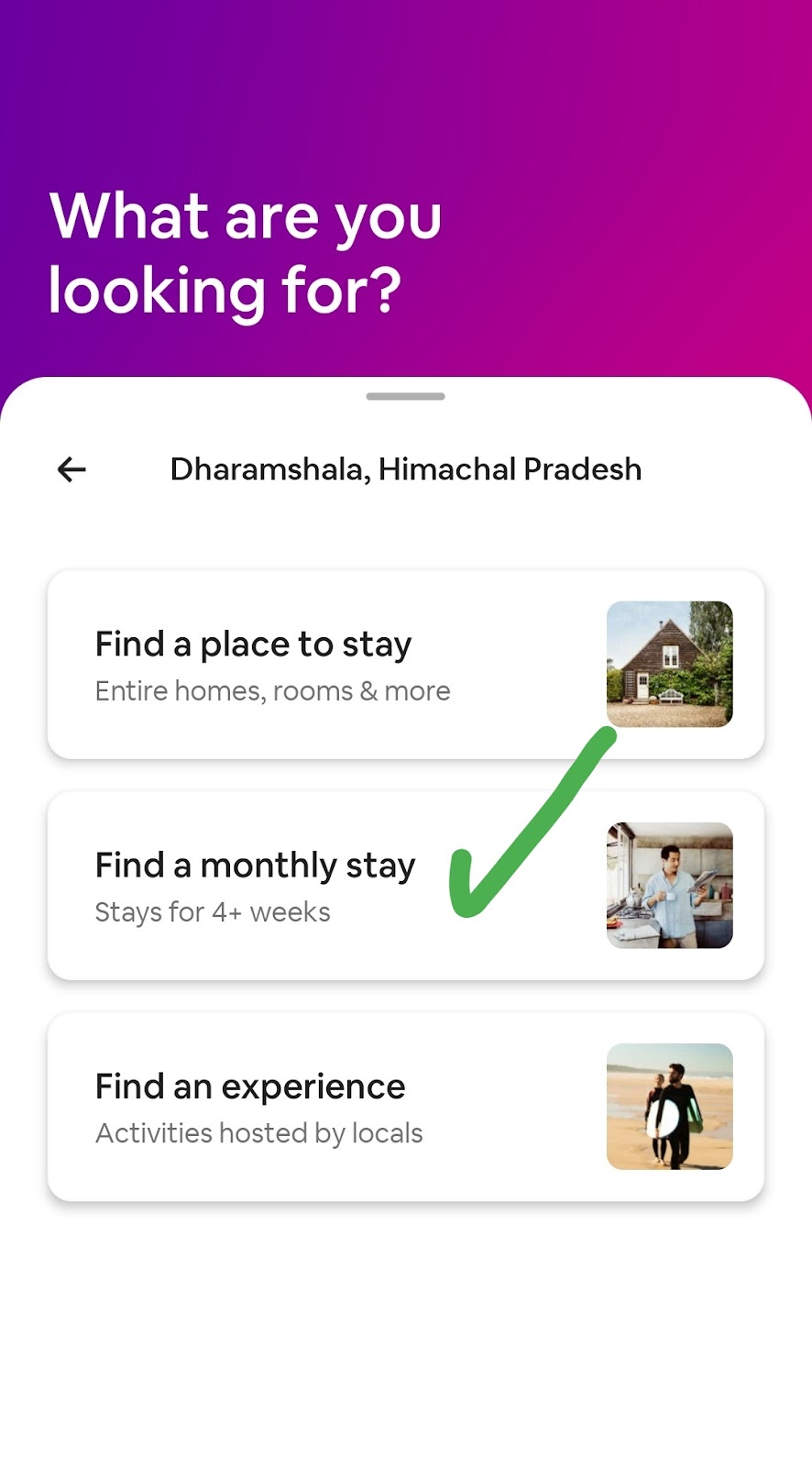This screenshot has height=1467, width=812.
Task: Tap the Dharamshala, Himachal Pradesh location
Action: [405, 469]
